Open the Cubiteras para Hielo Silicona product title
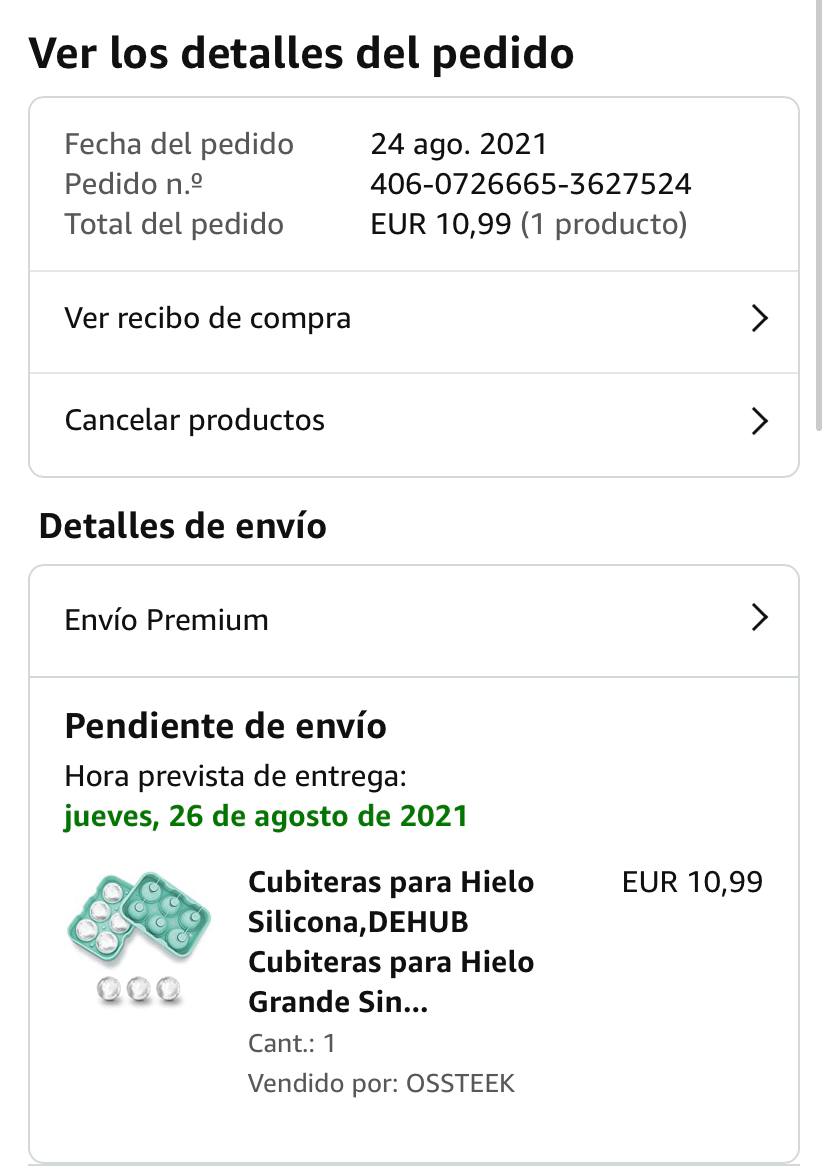828x1170 pixels. tap(391, 942)
